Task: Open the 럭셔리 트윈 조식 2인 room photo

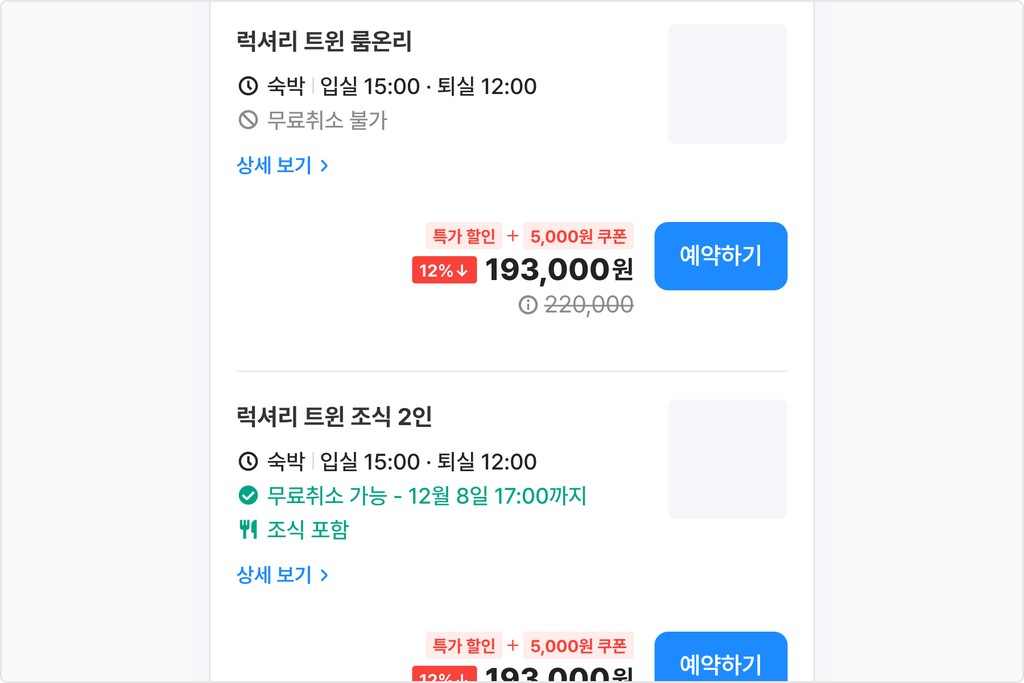Action: click(x=728, y=459)
